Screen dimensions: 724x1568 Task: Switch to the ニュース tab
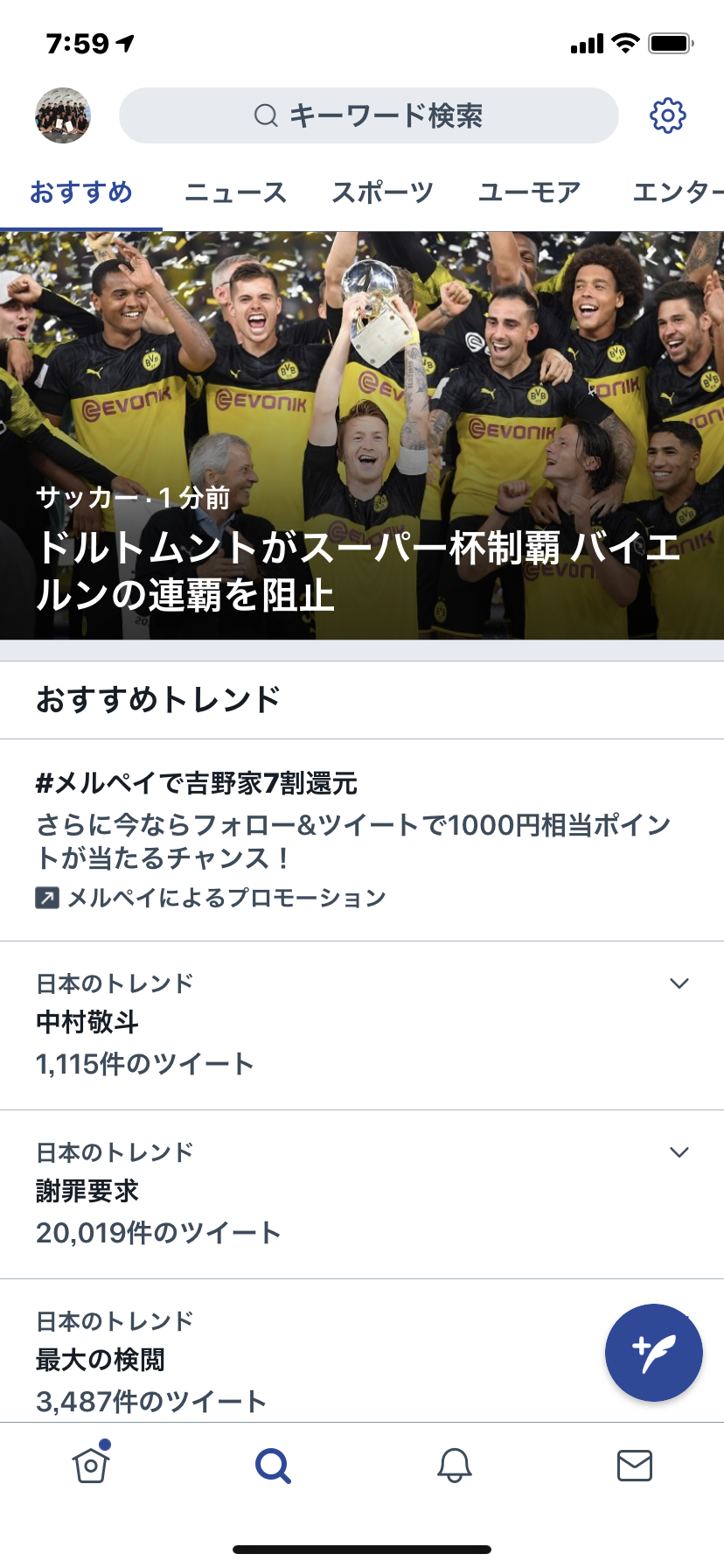[236, 192]
